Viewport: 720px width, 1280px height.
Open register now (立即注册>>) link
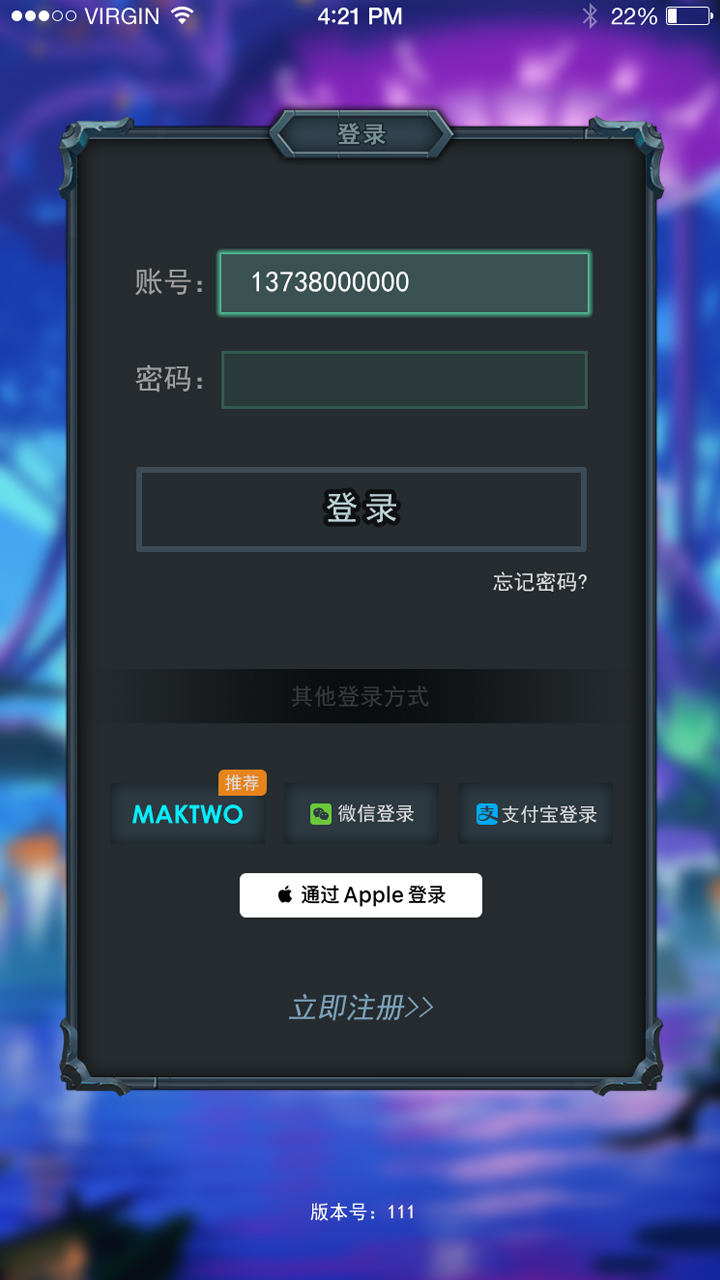click(x=361, y=1007)
